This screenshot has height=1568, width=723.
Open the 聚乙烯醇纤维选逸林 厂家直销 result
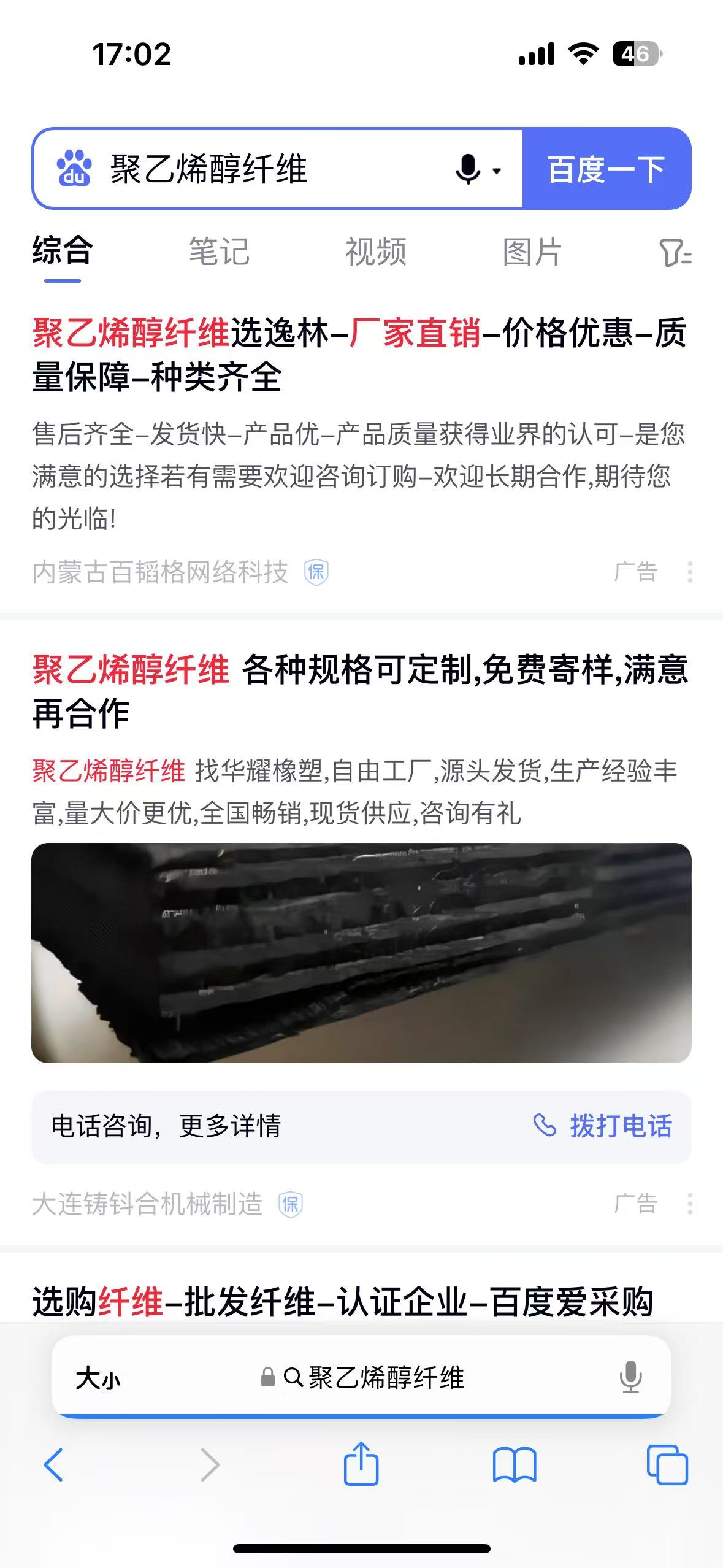click(x=359, y=354)
